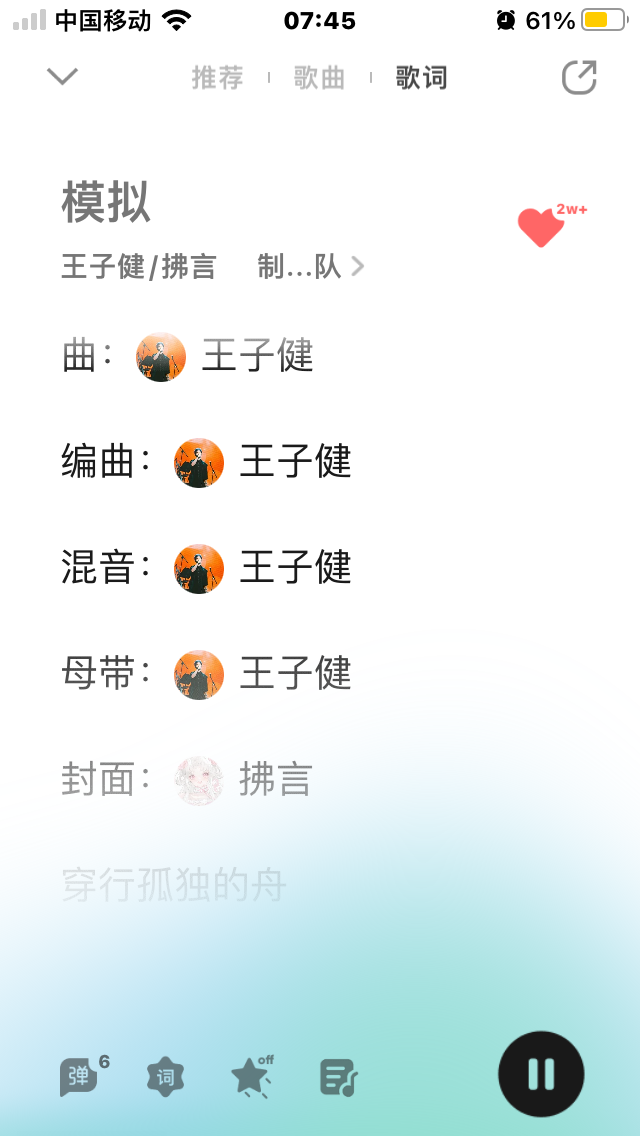640x1136 pixels.
Task: Open the lyric note icon
Action: click(338, 1077)
